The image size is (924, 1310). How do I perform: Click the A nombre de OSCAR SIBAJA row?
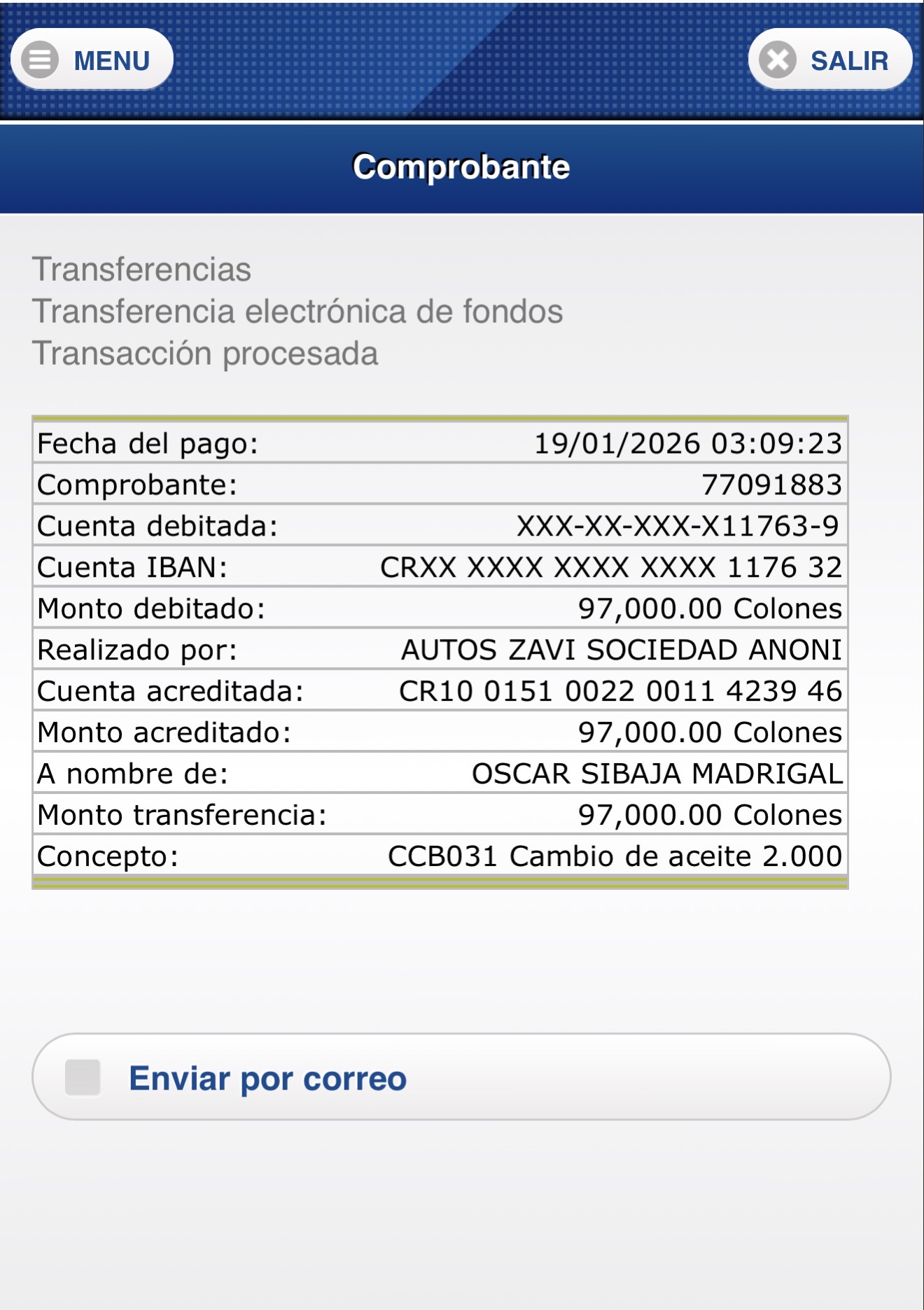tap(441, 774)
